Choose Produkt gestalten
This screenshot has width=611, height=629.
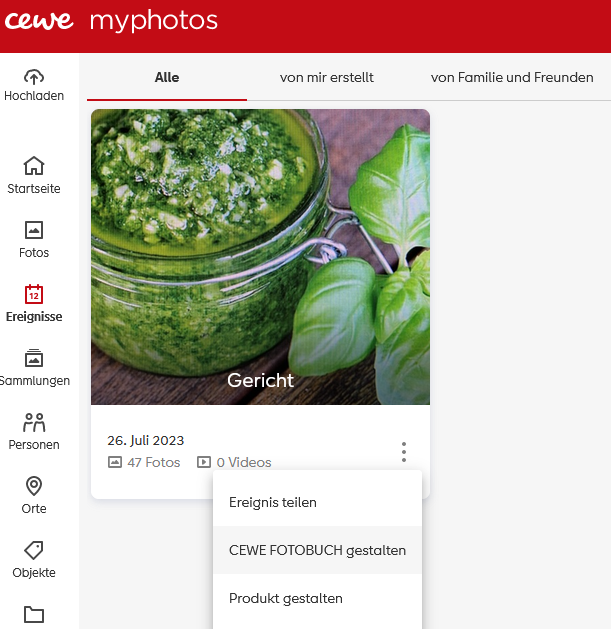[x=286, y=598]
